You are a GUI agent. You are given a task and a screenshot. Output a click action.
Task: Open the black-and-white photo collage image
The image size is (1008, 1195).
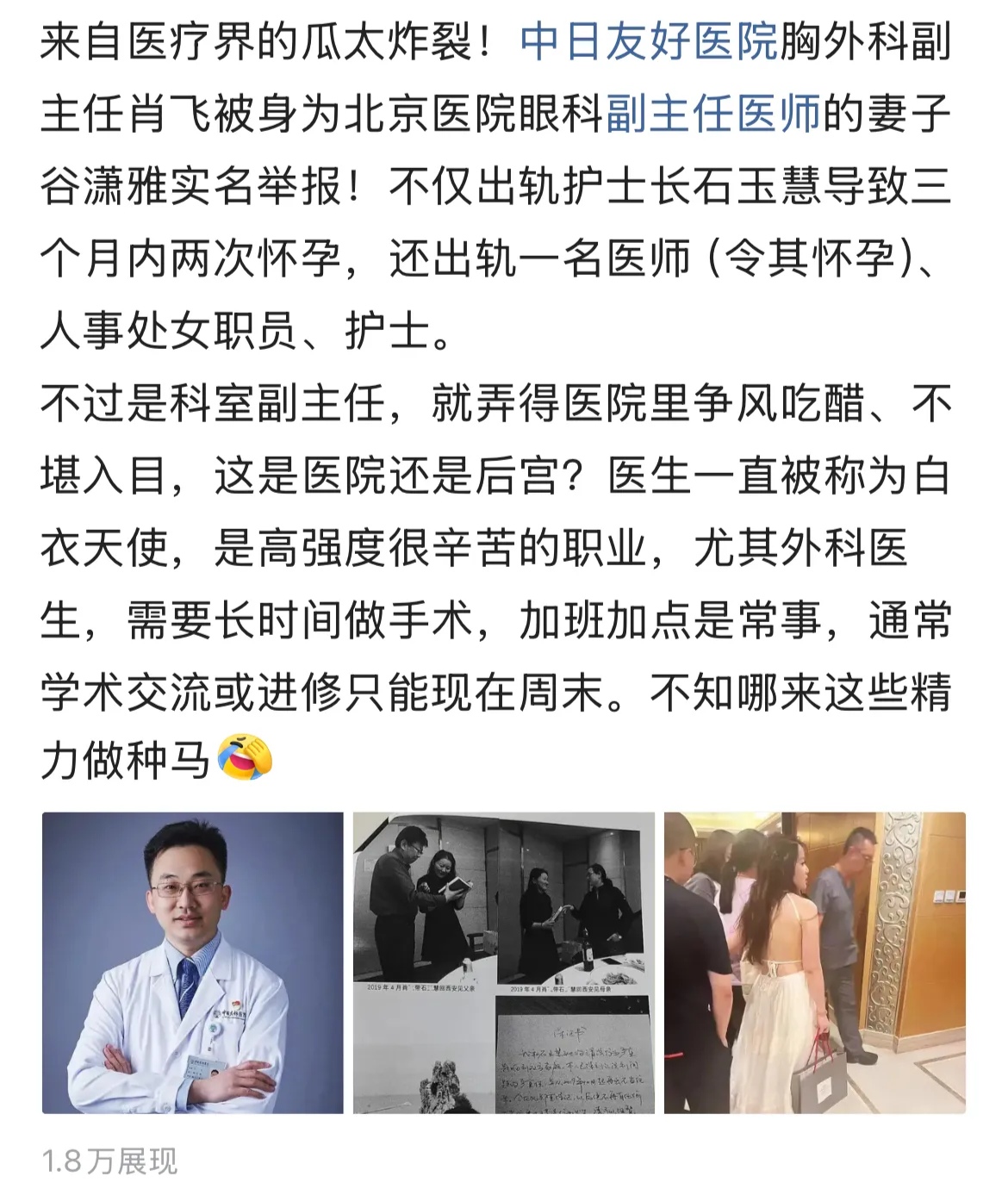[x=503, y=962]
